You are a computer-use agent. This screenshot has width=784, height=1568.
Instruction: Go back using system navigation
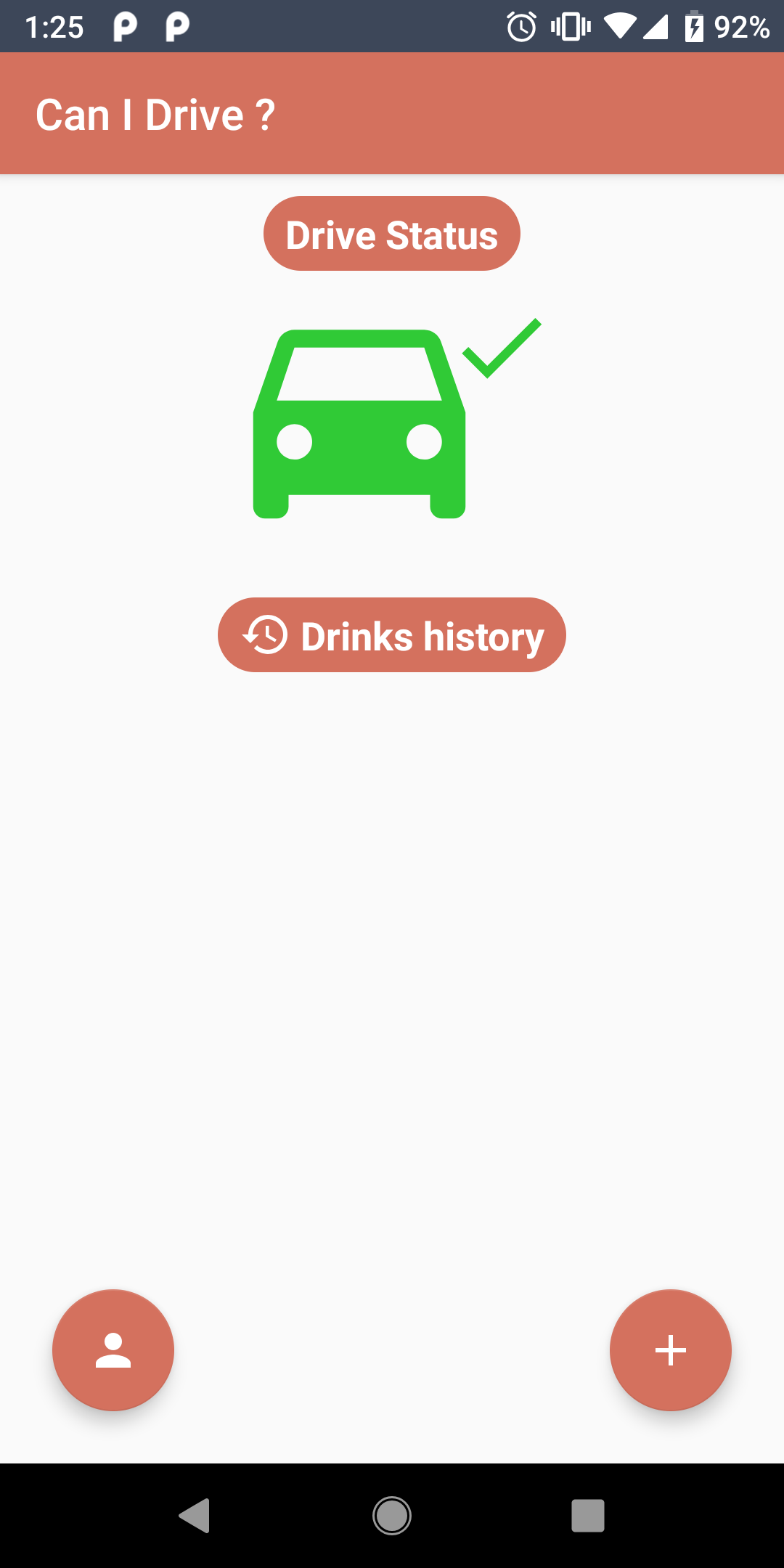point(195,1516)
